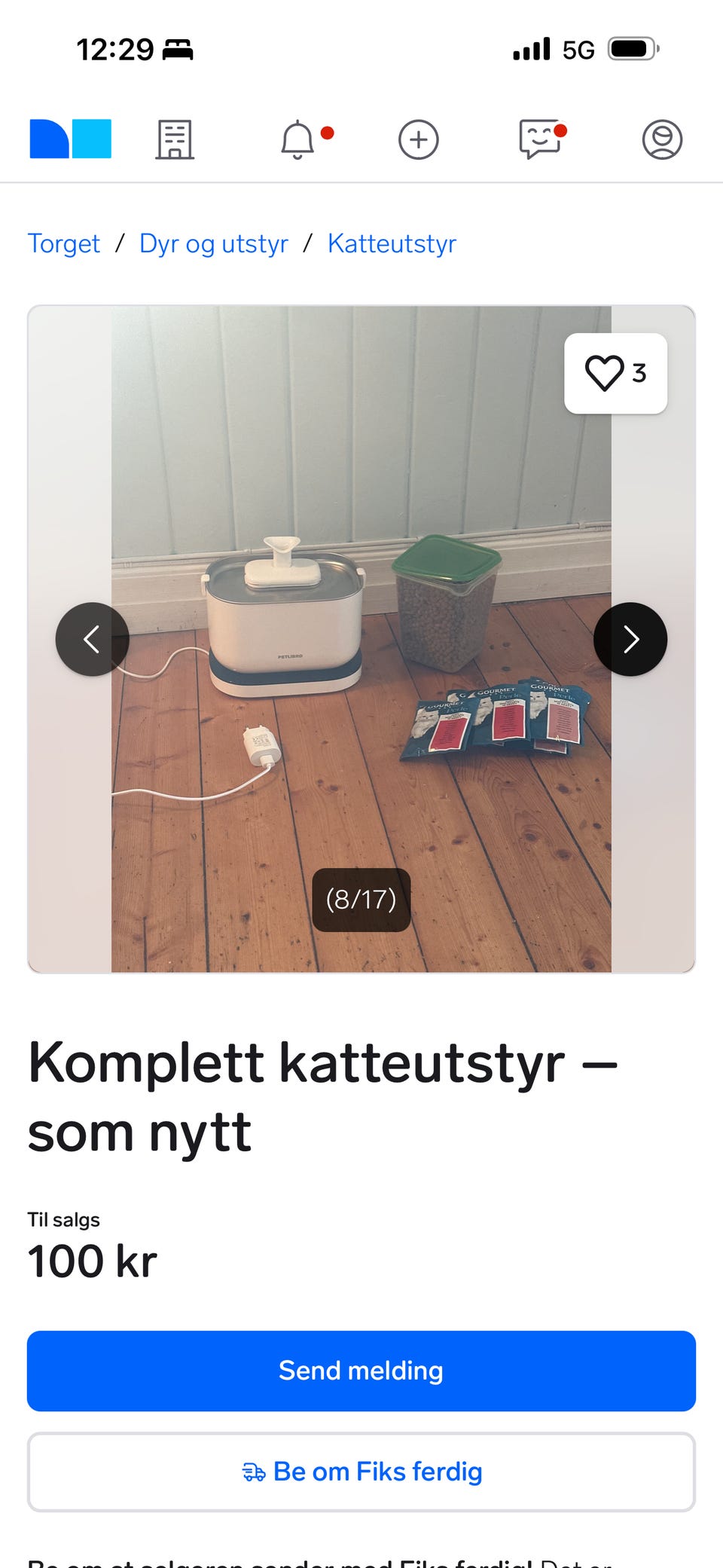The width and height of the screenshot is (723, 1568).
Task: Open the Dyr og utstyr breadcrumb
Action: click(214, 243)
